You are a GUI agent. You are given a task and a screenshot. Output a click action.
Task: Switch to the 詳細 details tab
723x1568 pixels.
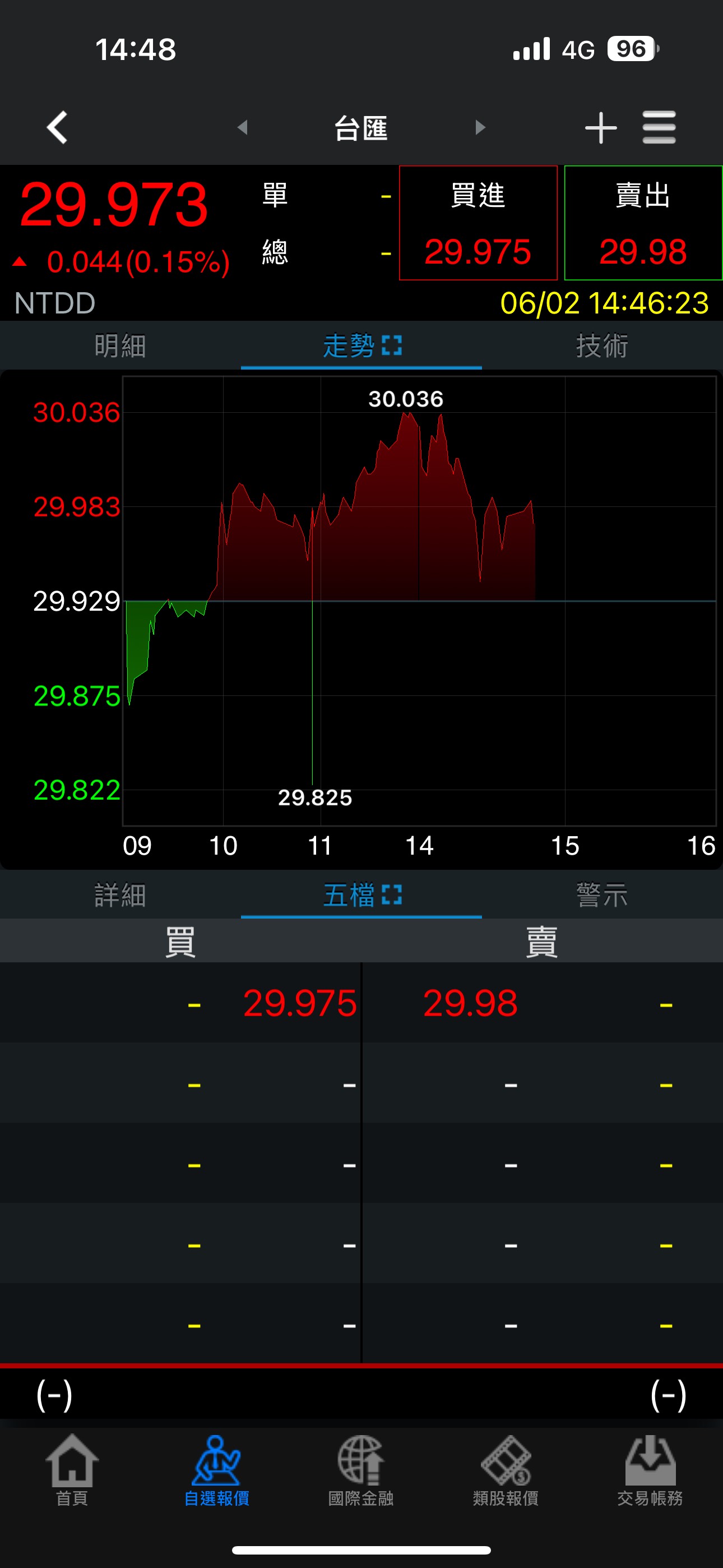tap(121, 895)
